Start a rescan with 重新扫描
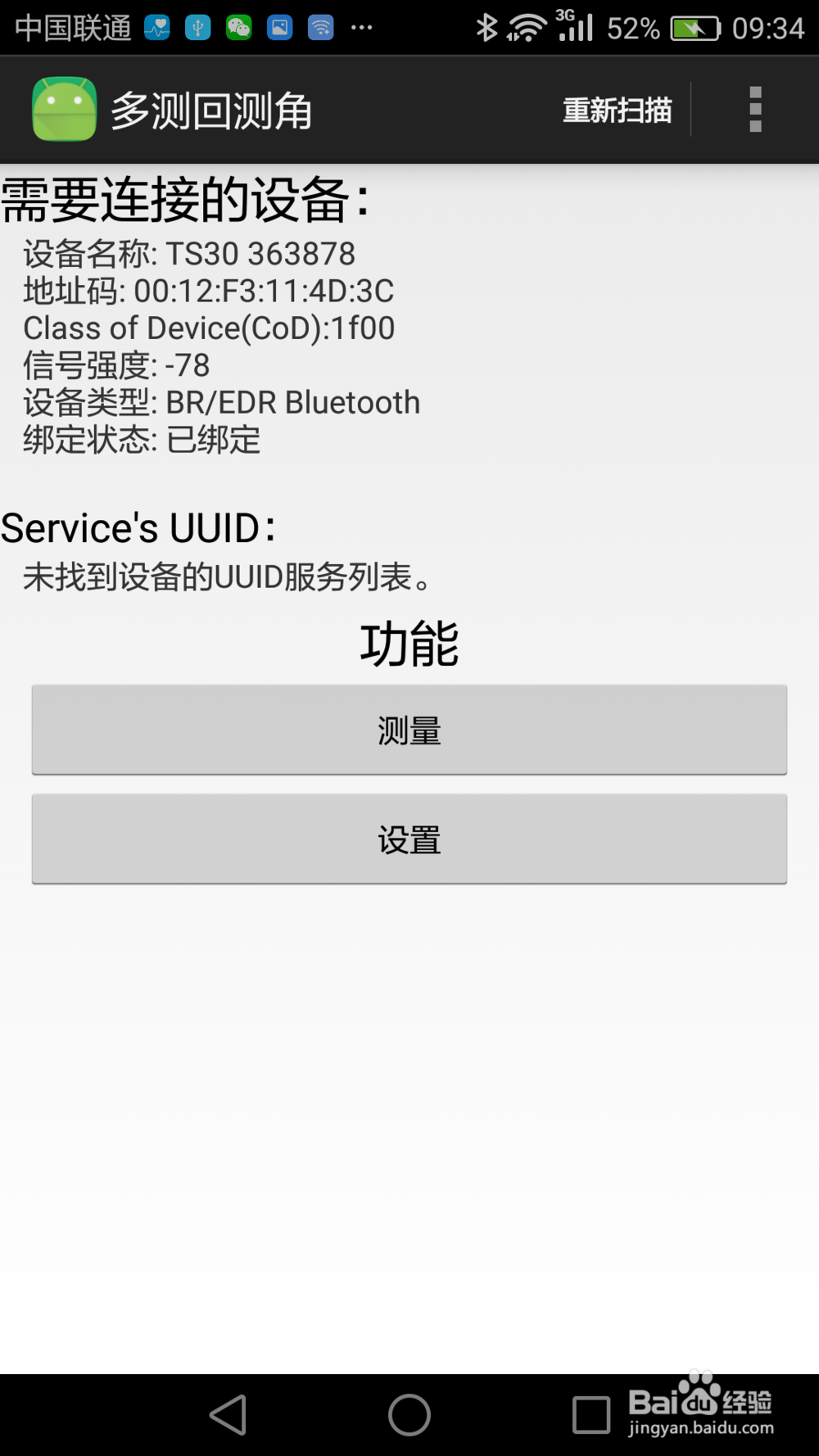 point(617,109)
